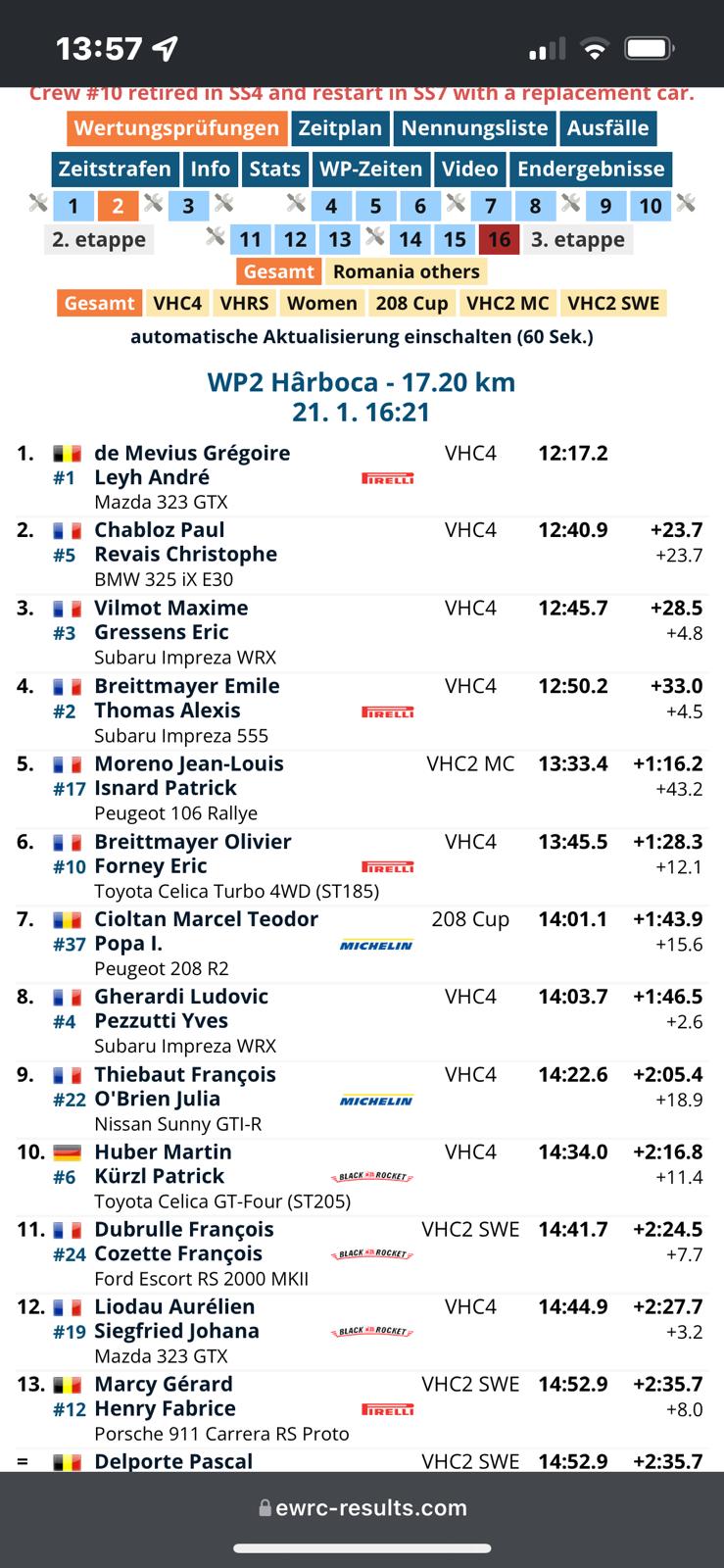Open the Ausfälle tab
The height and width of the screenshot is (1568, 724).
coord(607,128)
